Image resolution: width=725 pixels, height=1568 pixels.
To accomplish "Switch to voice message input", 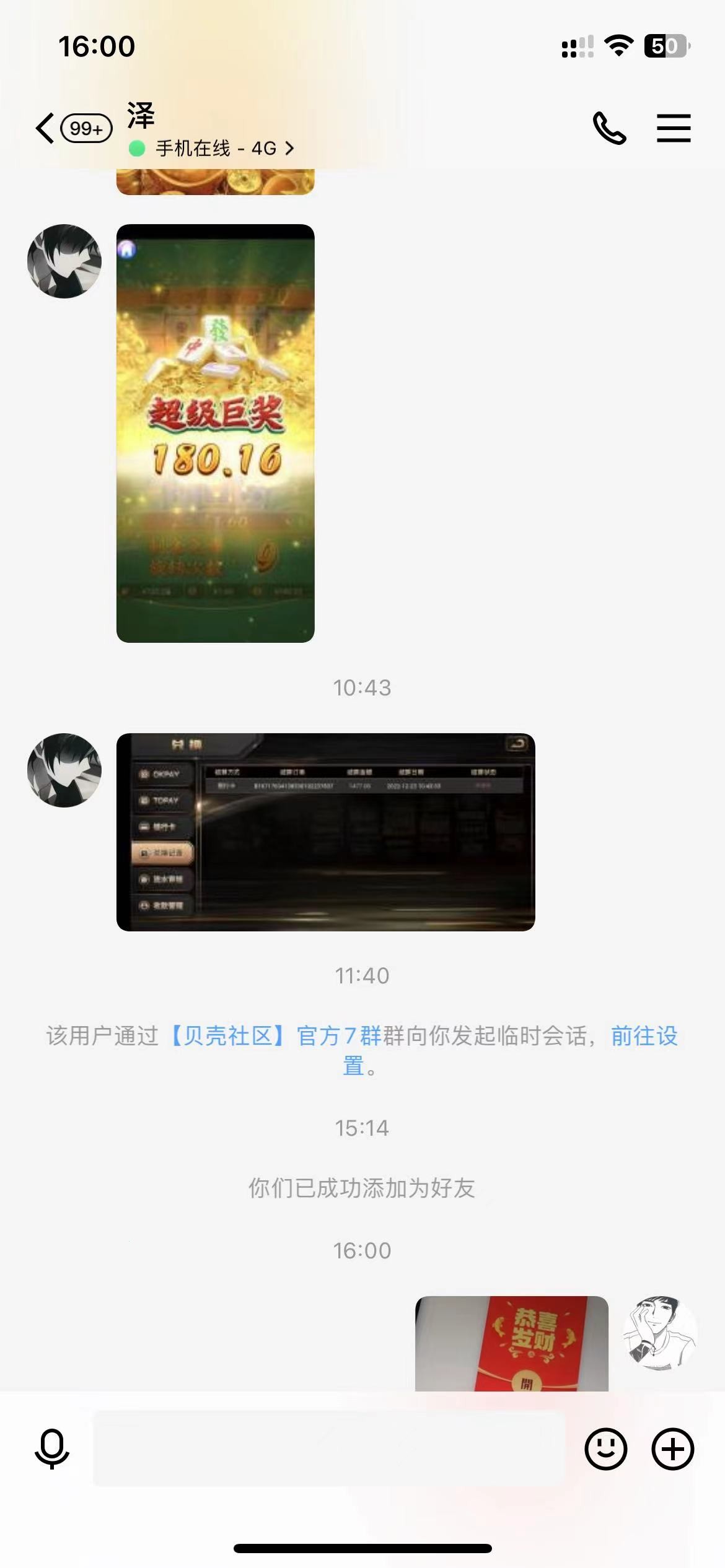I will click(52, 1449).
